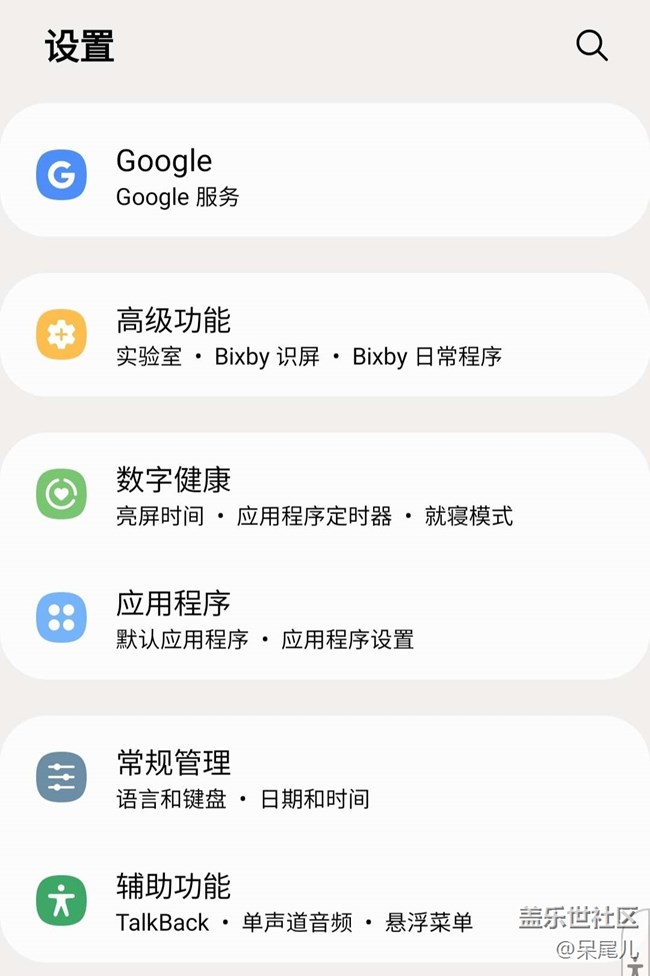Open 辅助功能 settings
Viewport: 650px width, 976px height.
(300, 902)
